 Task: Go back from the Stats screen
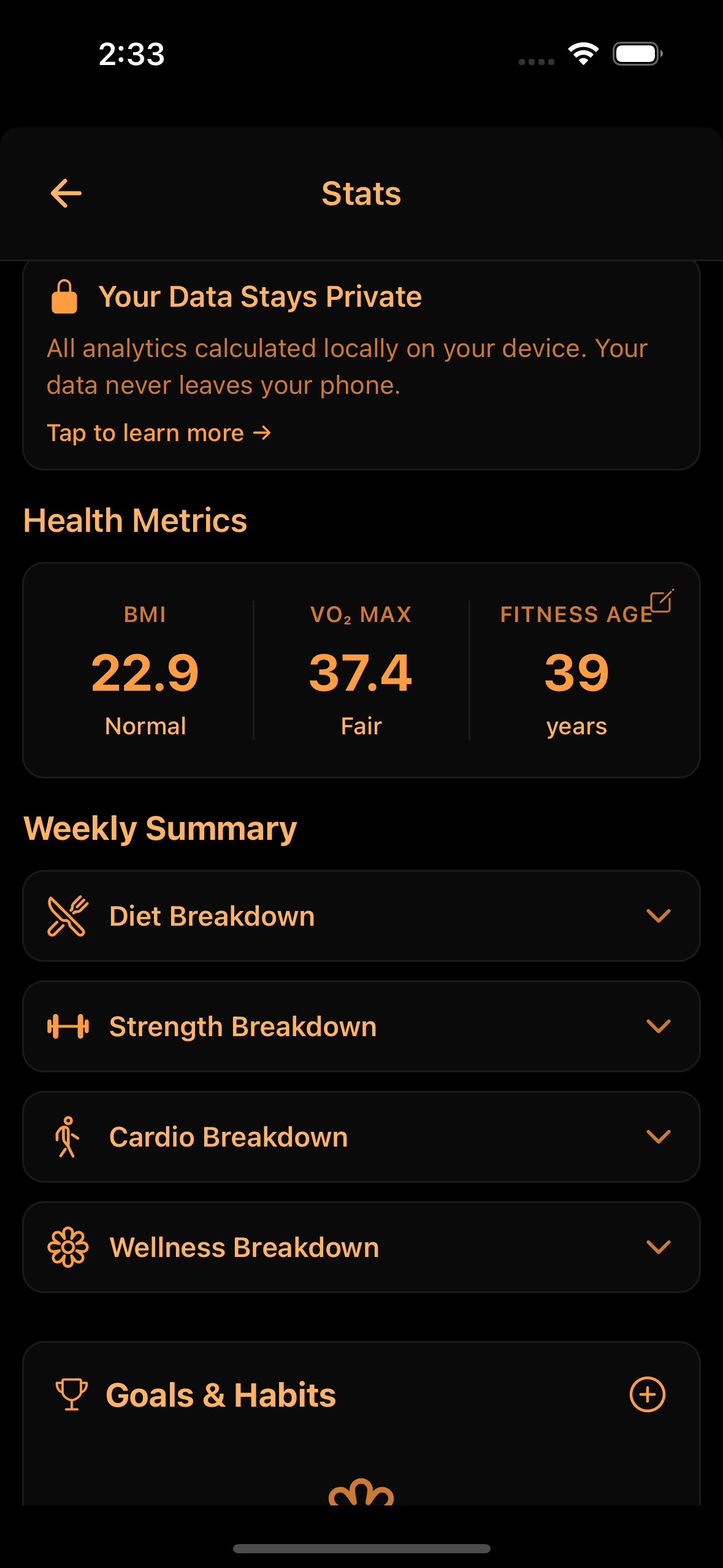coord(66,194)
